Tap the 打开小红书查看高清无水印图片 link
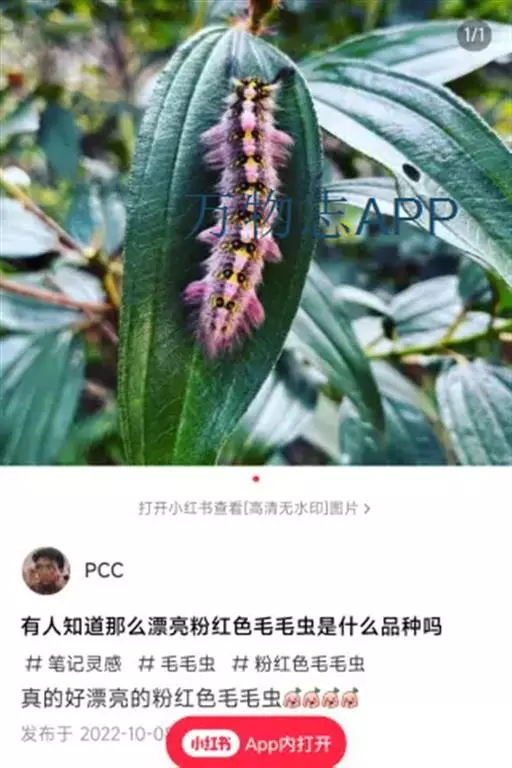 (x=254, y=508)
